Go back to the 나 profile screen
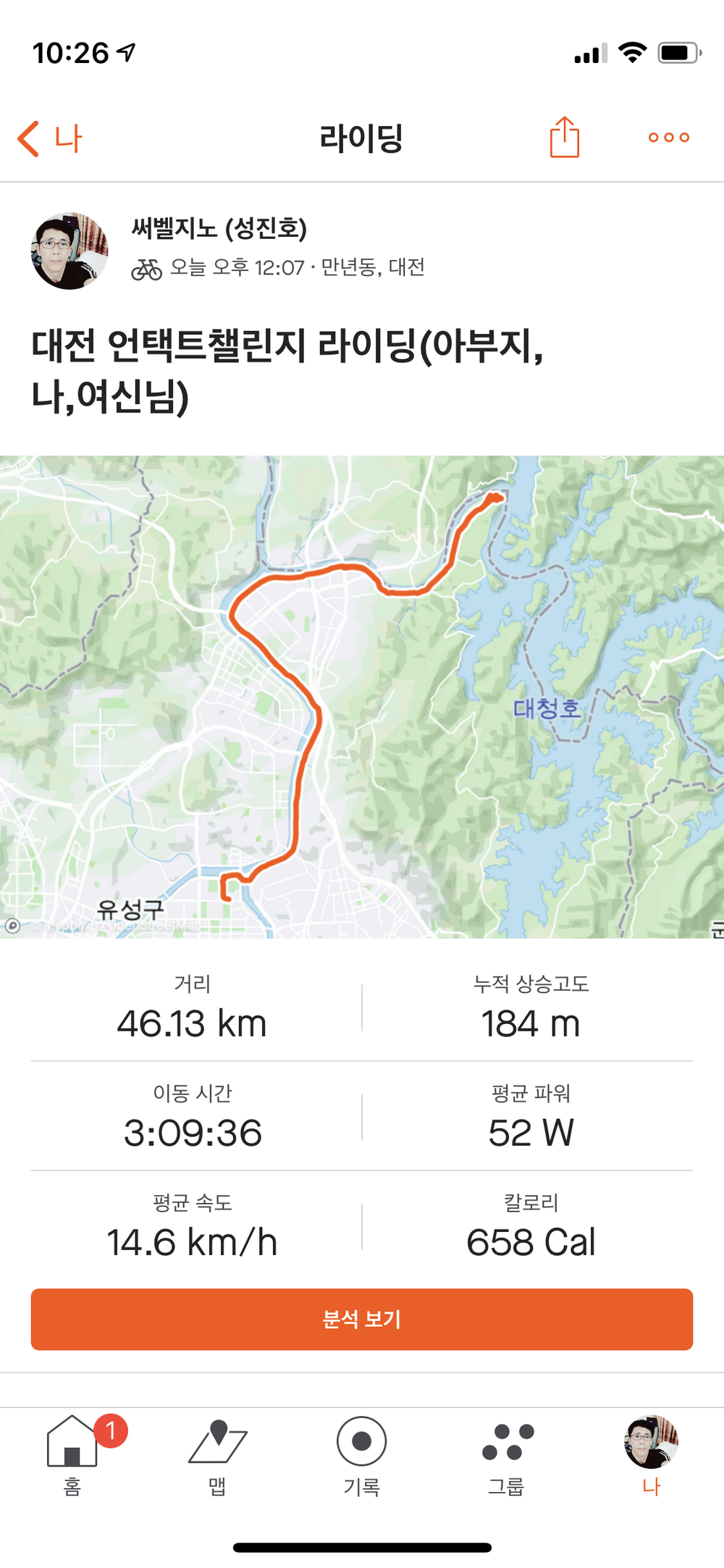 [49, 138]
